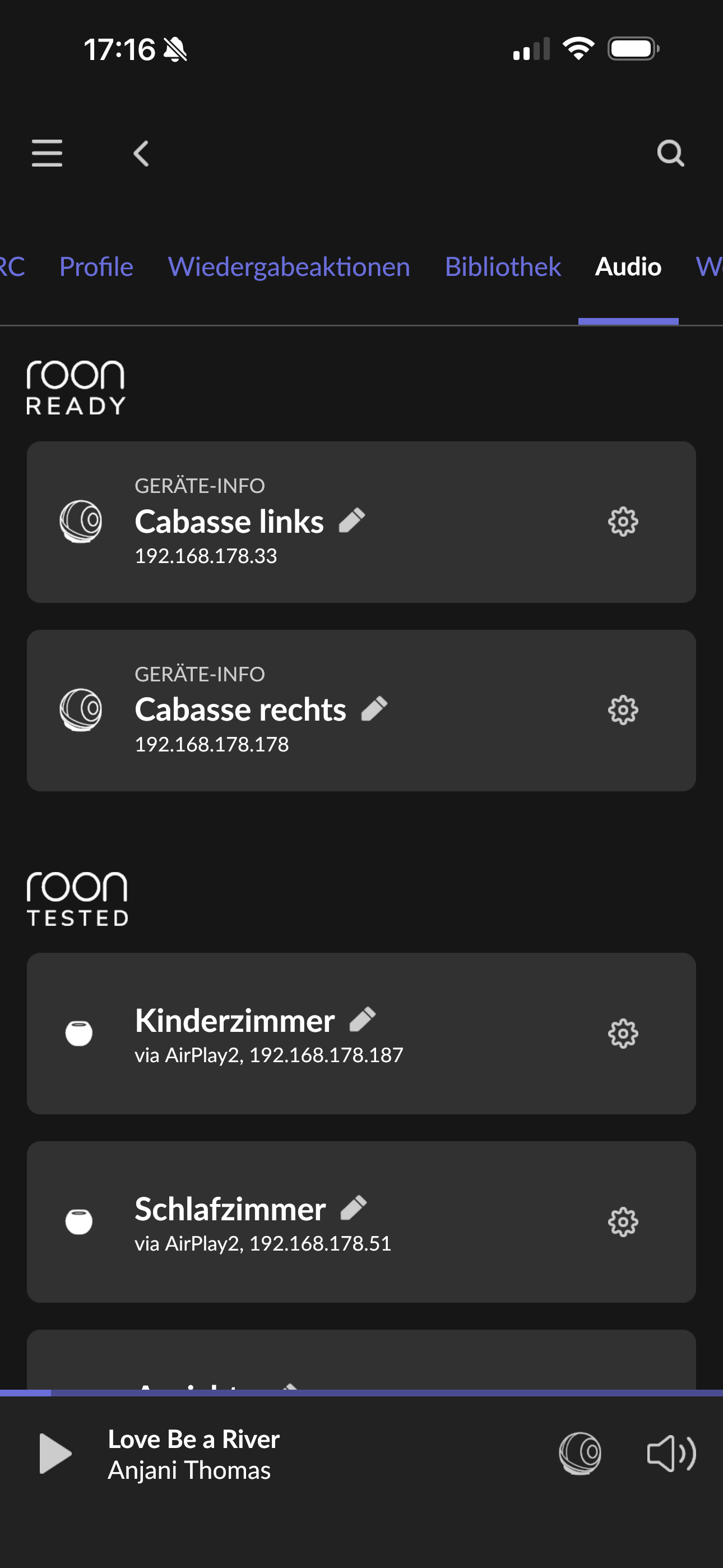
Task: Open settings gear for Cabasse links
Action: (x=623, y=522)
